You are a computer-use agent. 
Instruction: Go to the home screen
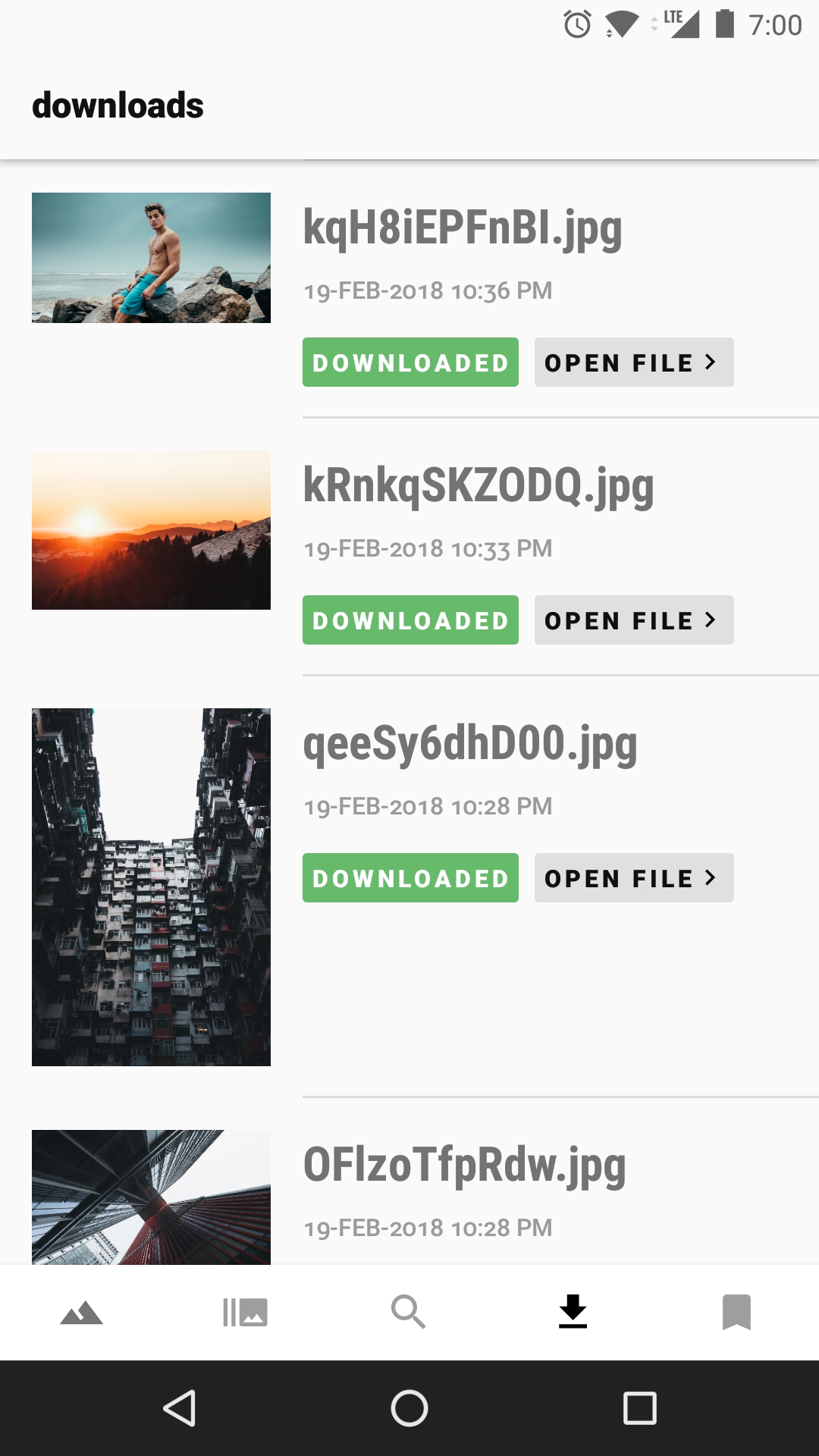[x=409, y=1408]
